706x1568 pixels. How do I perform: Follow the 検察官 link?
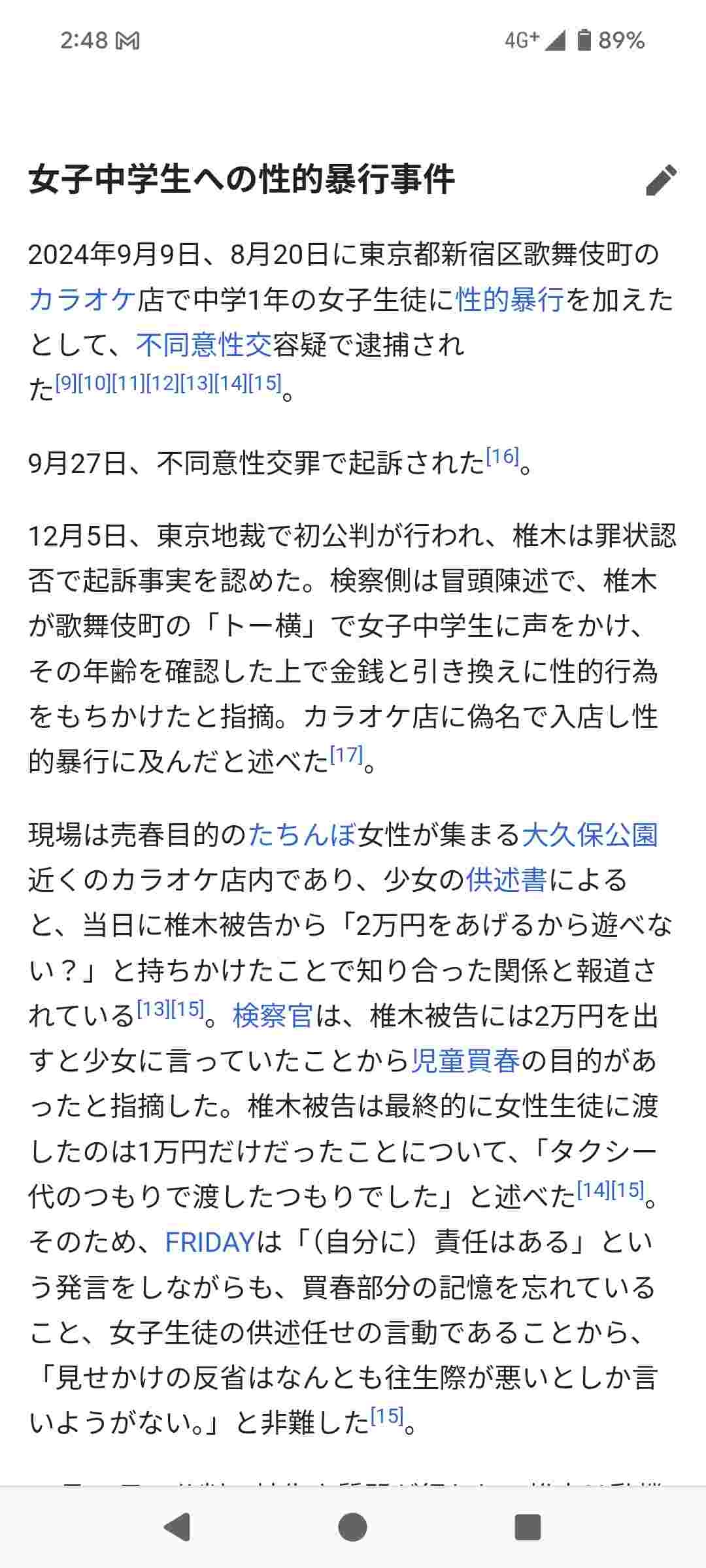tap(273, 1017)
